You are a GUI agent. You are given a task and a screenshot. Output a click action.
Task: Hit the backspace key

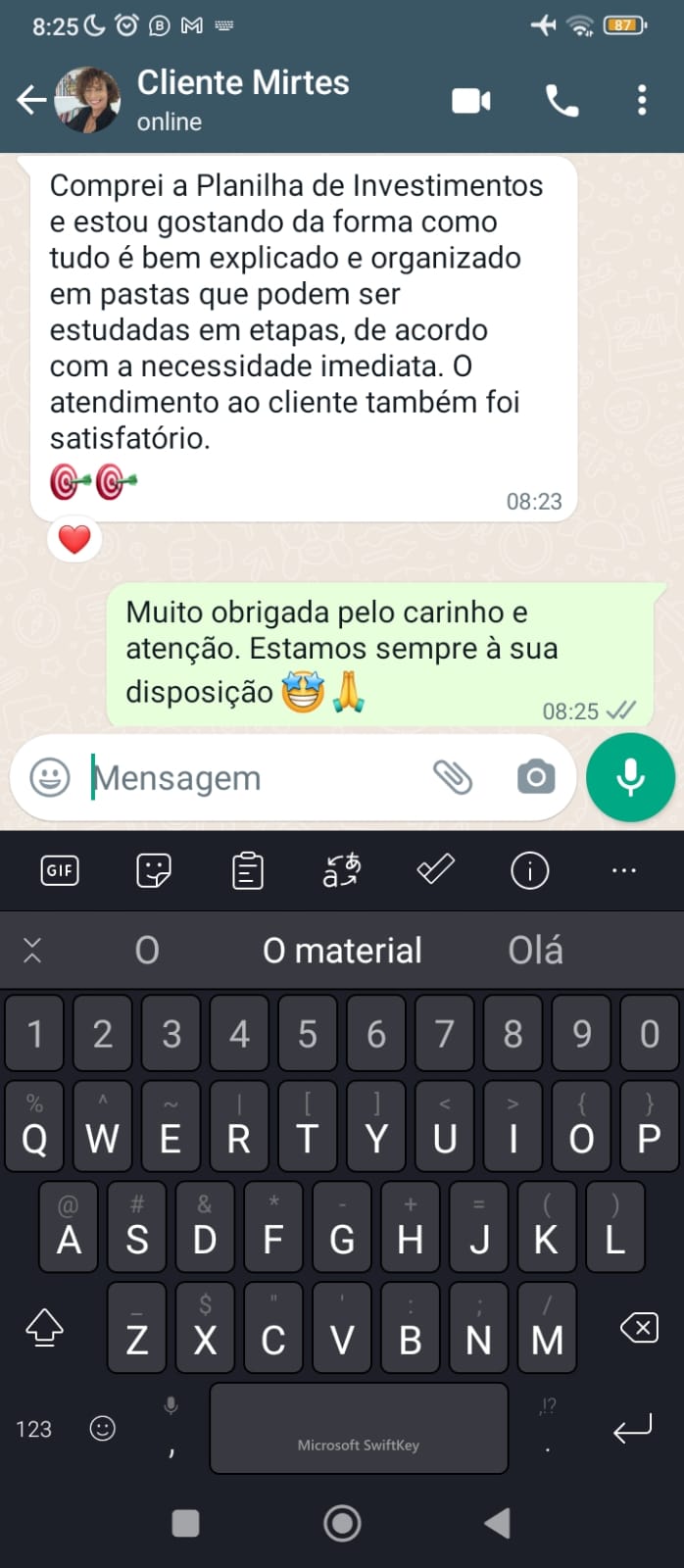click(x=639, y=1329)
